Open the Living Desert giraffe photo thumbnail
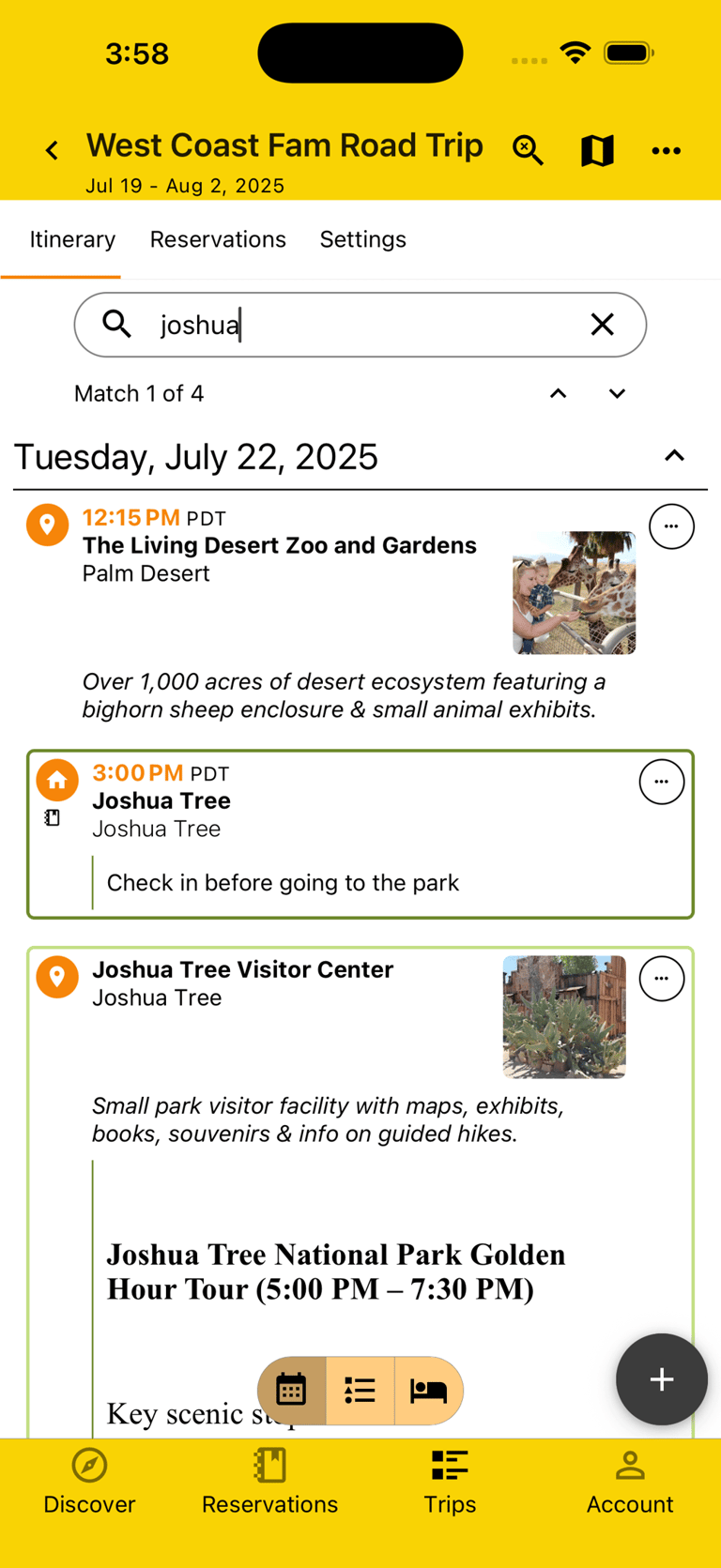Viewport: 721px width, 1568px height. pos(574,593)
